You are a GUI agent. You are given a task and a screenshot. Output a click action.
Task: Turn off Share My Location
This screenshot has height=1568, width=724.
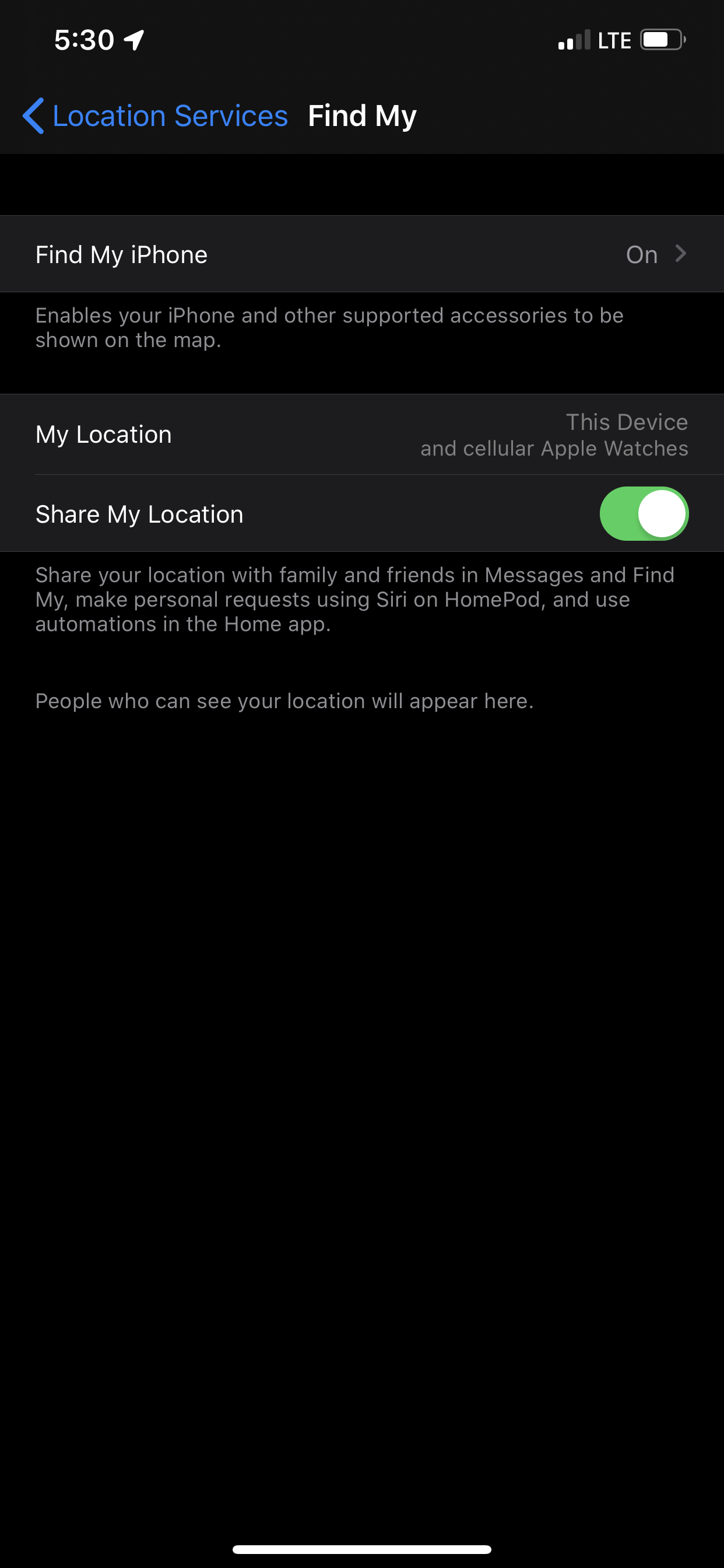(x=644, y=514)
